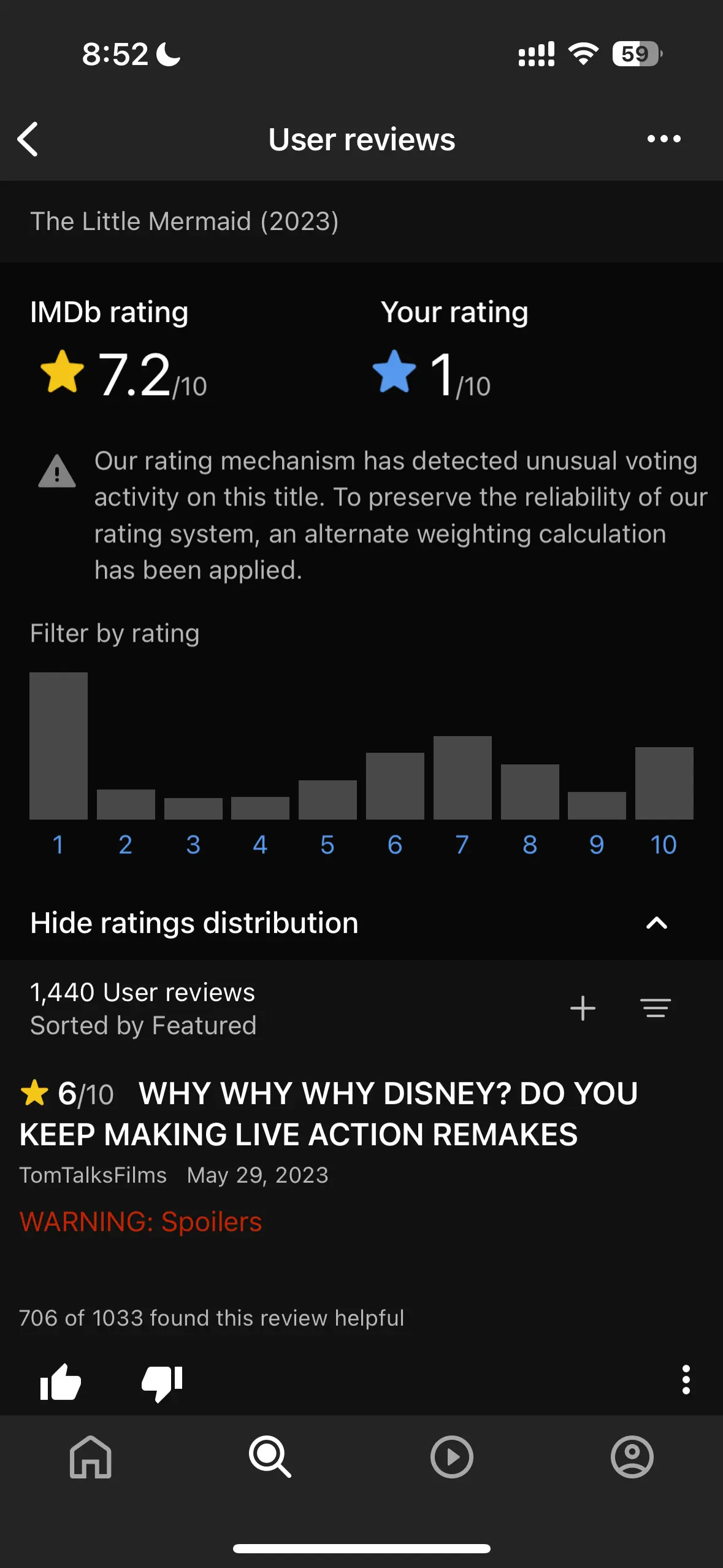Open TomTalksFilms' 6/10 review
Screen dimensions: 723x1568
[329, 1113]
